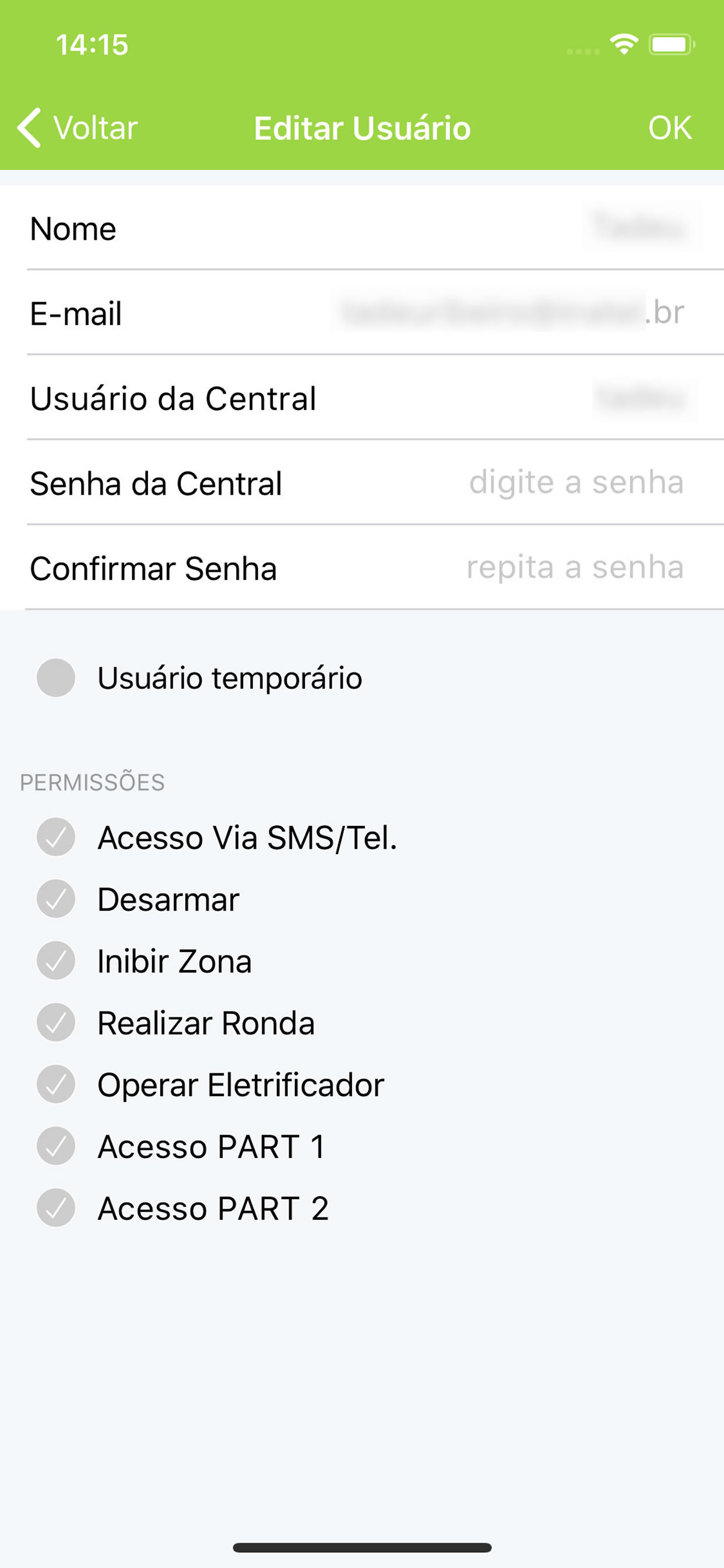This screenshot has width=724, height=1568.
Task: Toggle the Desarmar permission
Action: tap(56, 898)
